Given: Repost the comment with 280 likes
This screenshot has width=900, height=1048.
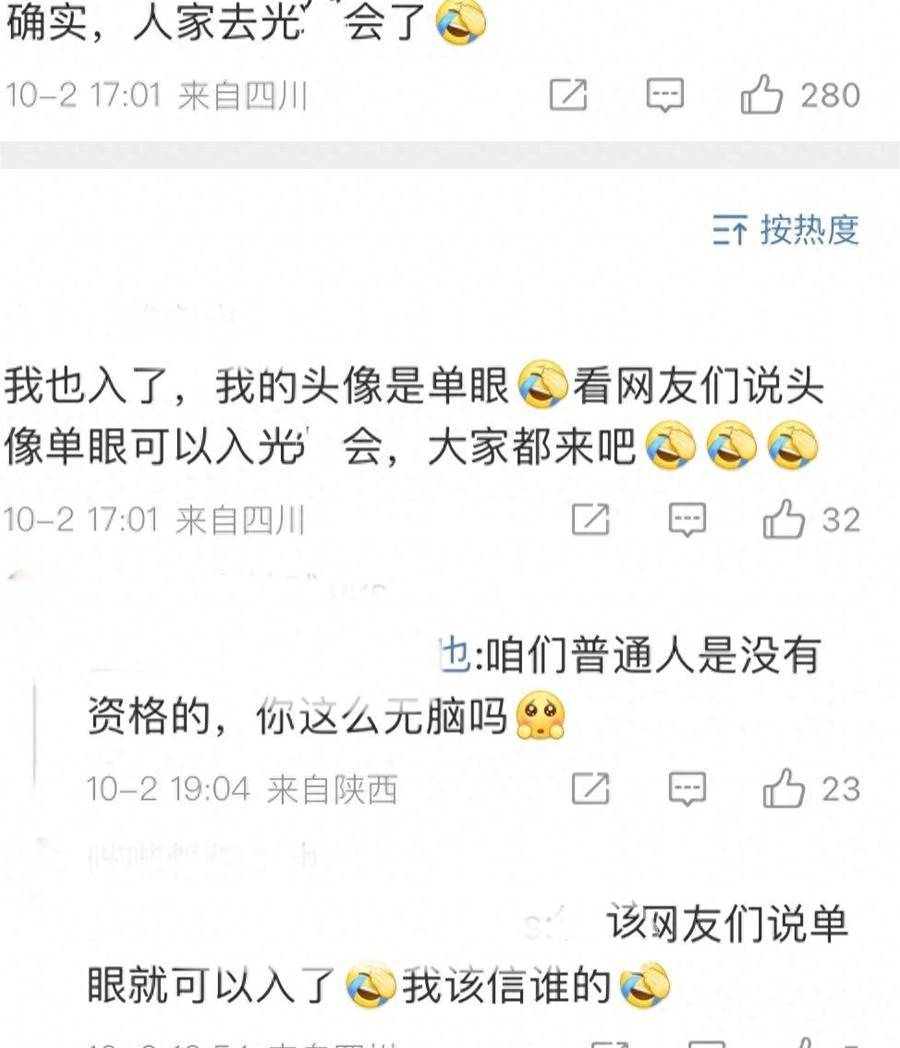Looking at the screenshot, I should pyautogui.click(x=569, y=95).
